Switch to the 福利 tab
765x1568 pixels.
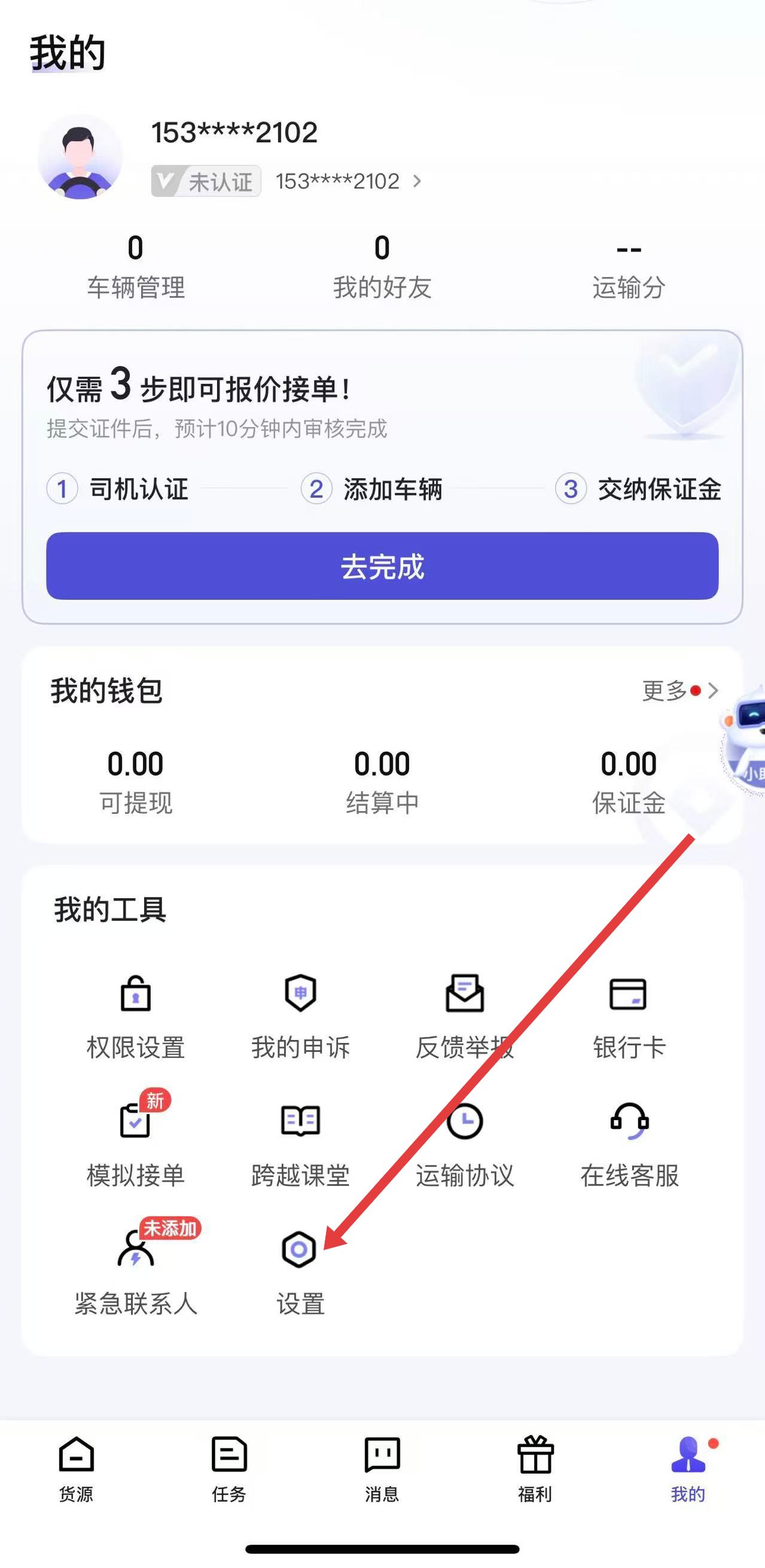[x=535, y=1468]
